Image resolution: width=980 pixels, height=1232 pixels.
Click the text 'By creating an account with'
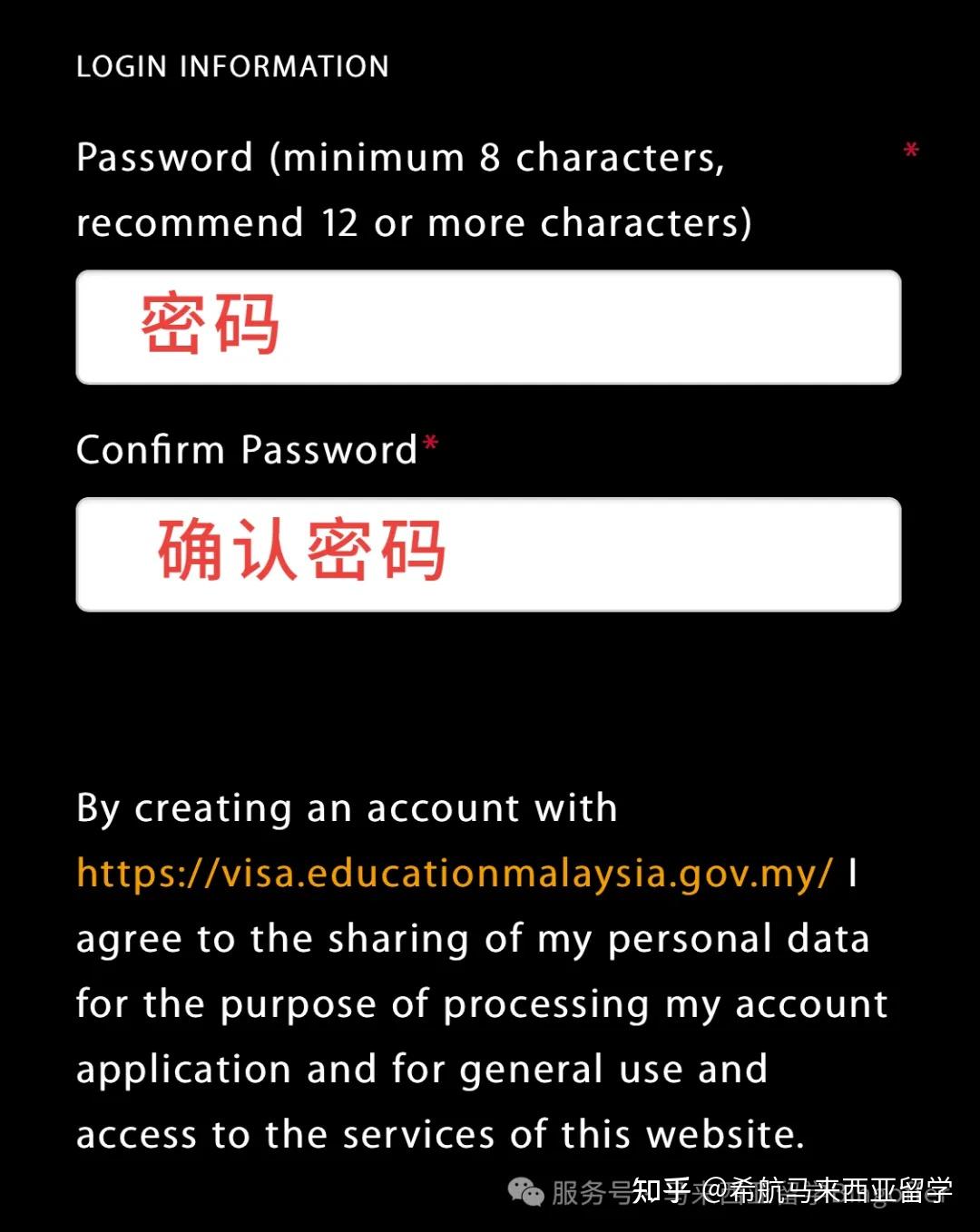346,807
